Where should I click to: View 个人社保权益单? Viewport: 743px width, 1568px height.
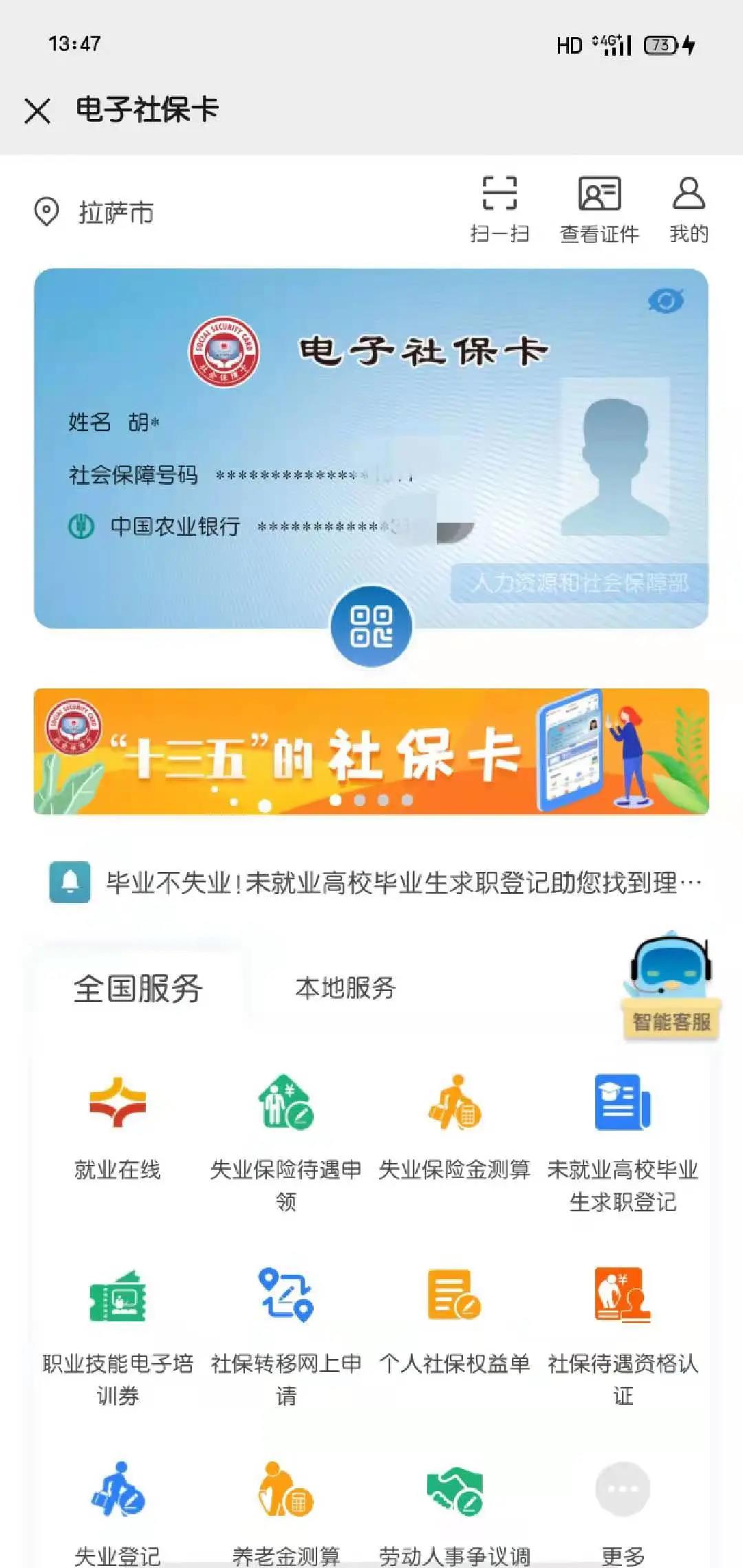(454, 1320)
